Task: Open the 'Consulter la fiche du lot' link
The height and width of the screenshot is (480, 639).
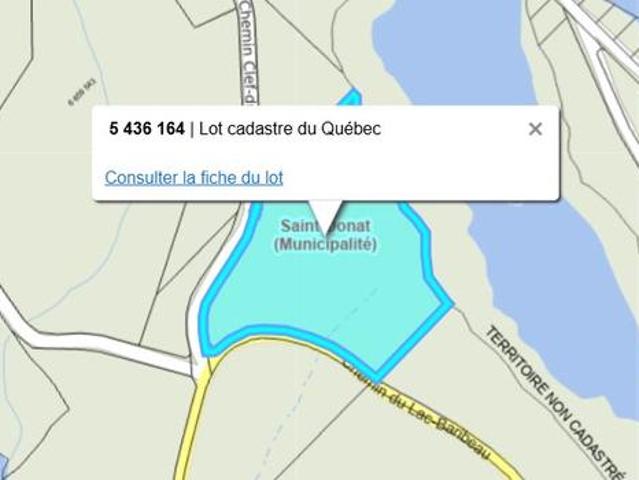Action: pos(194,178)
